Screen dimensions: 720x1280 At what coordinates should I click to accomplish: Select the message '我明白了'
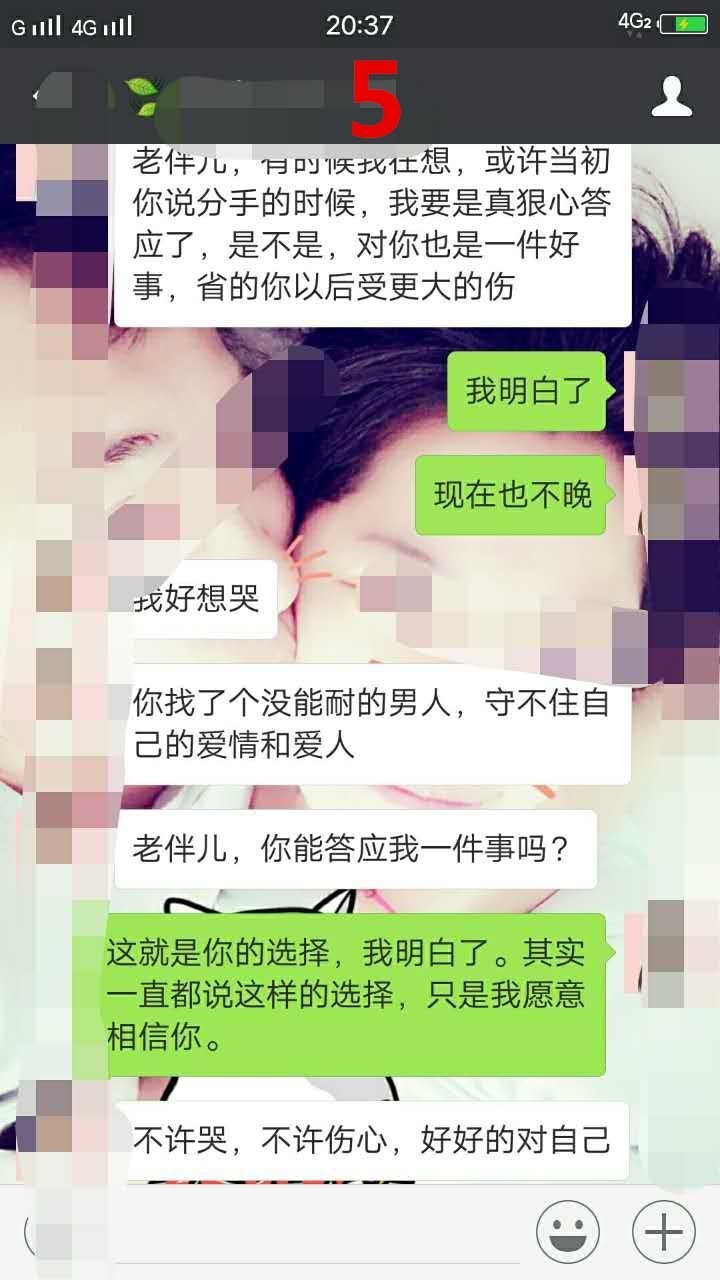(528, 388)
